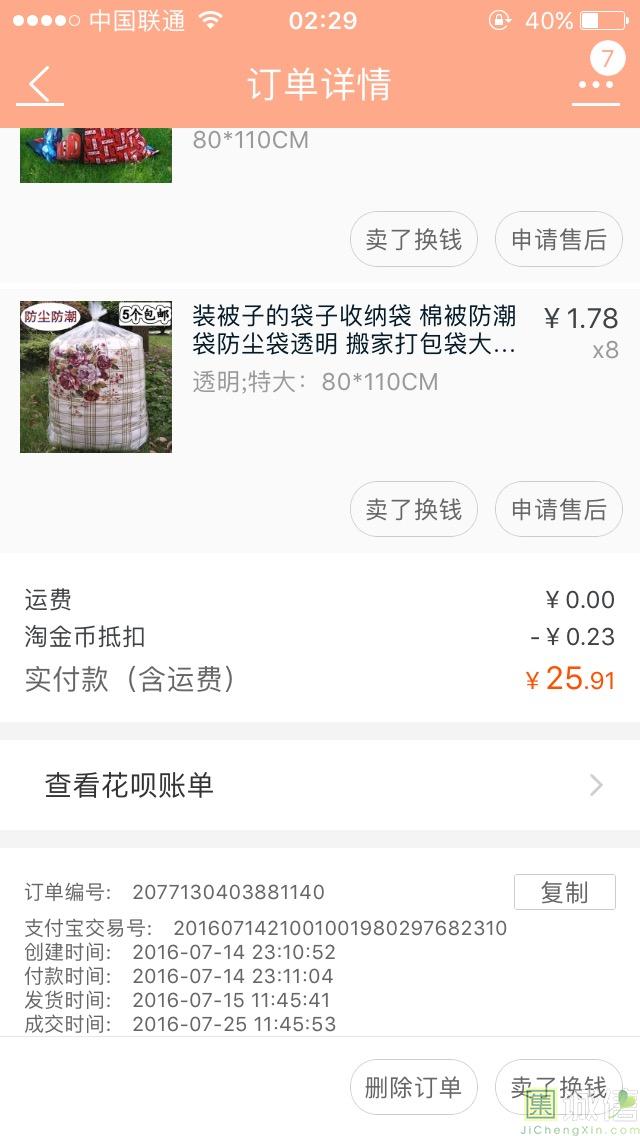Tap 卖了换钱 for the 装被子的袋子收纳袋 item
The image size is (640, 1136).
click(x=413, y=509)
